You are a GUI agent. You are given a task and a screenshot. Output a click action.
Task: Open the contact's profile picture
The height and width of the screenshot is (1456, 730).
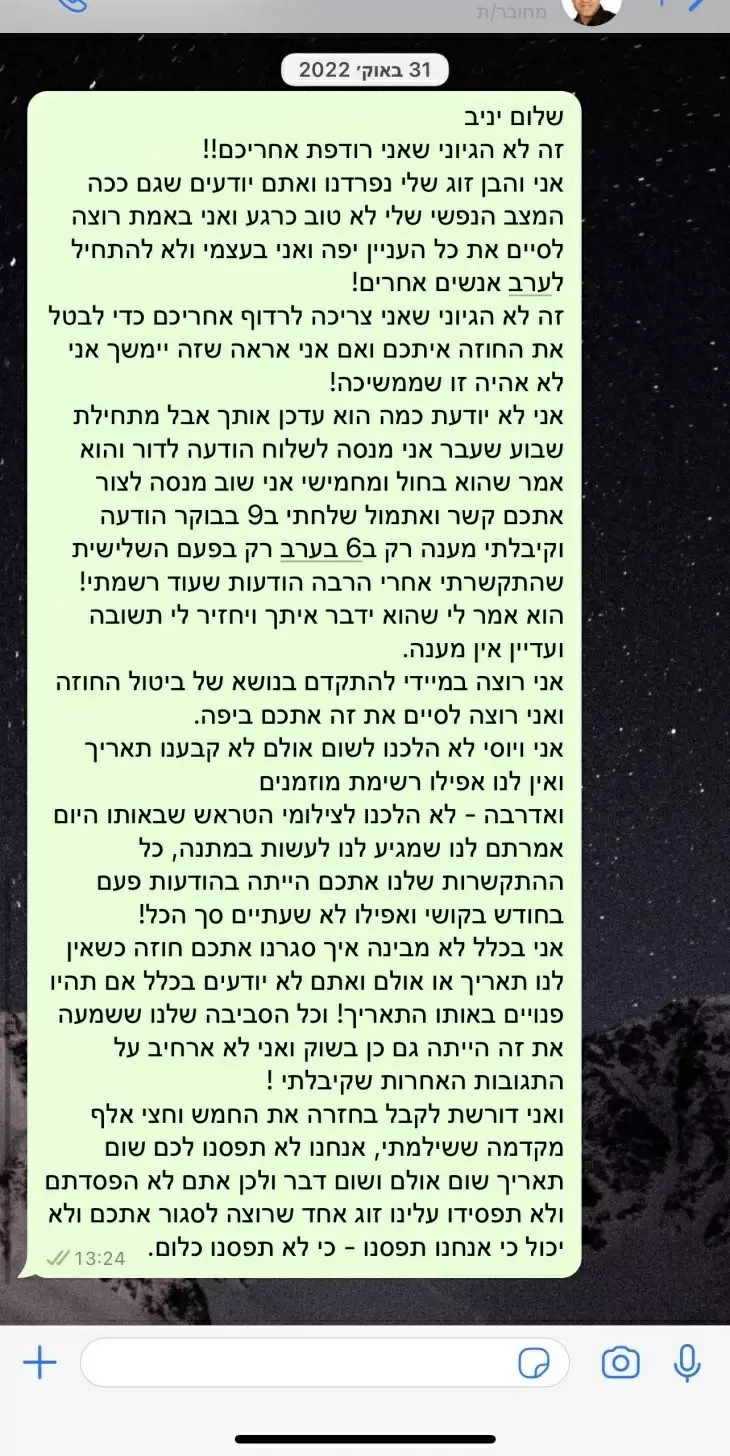tap(590, 8)
